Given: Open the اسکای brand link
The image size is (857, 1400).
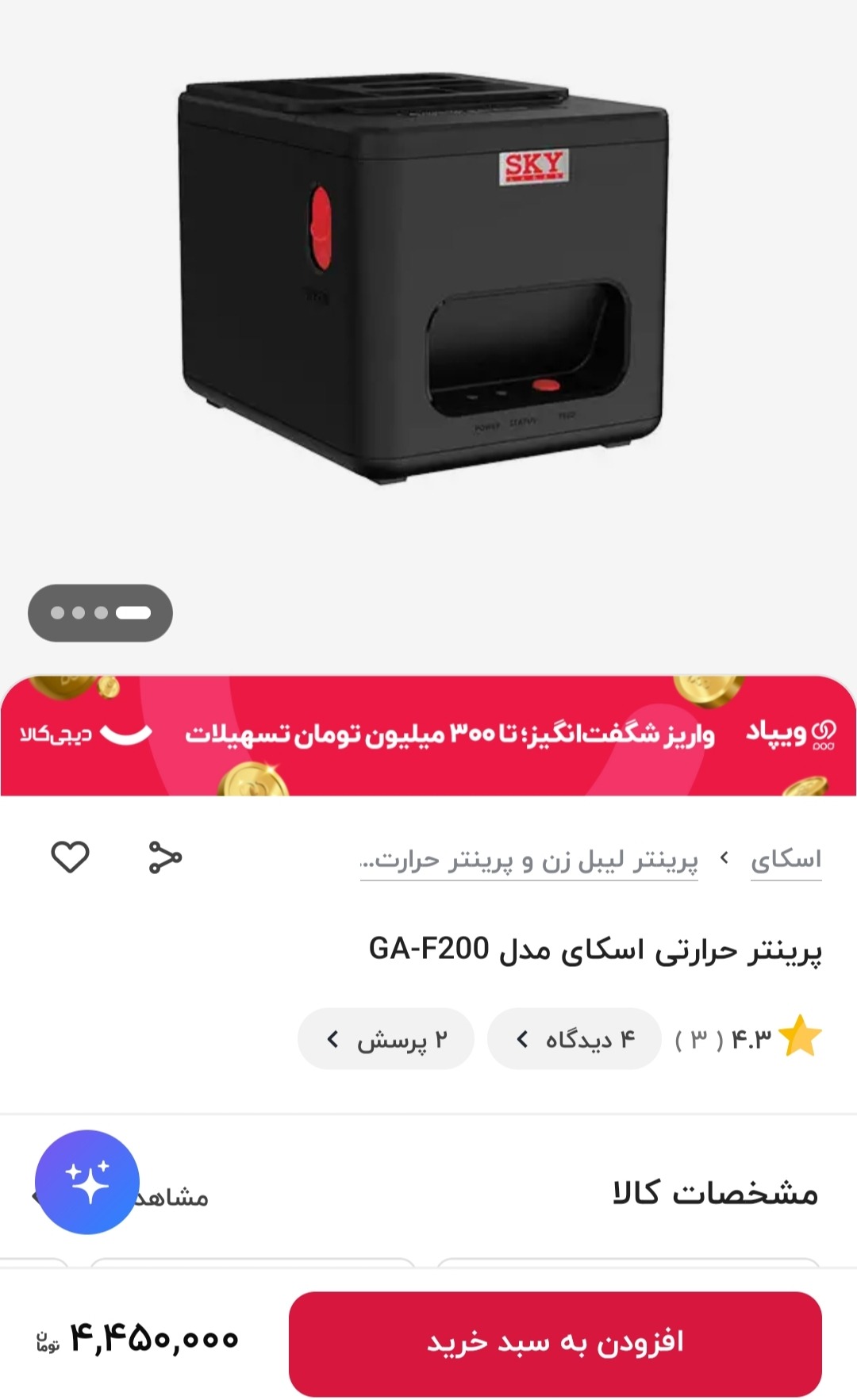Looking at the screenshot, I should 786,860.
